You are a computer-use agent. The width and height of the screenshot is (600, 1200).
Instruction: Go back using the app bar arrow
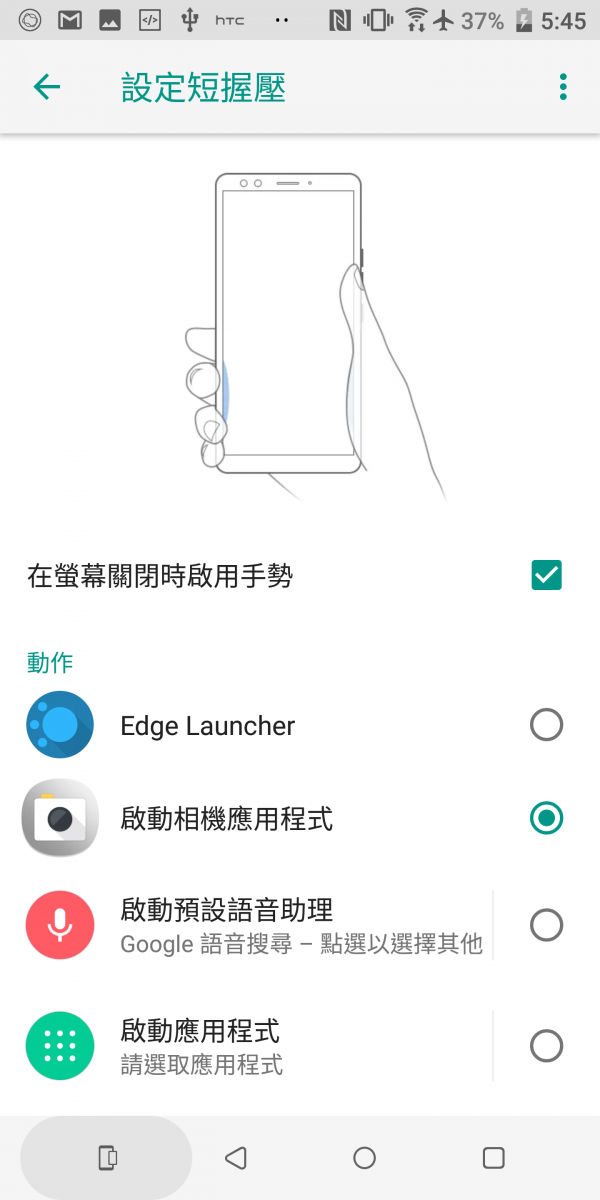(47, 88)
